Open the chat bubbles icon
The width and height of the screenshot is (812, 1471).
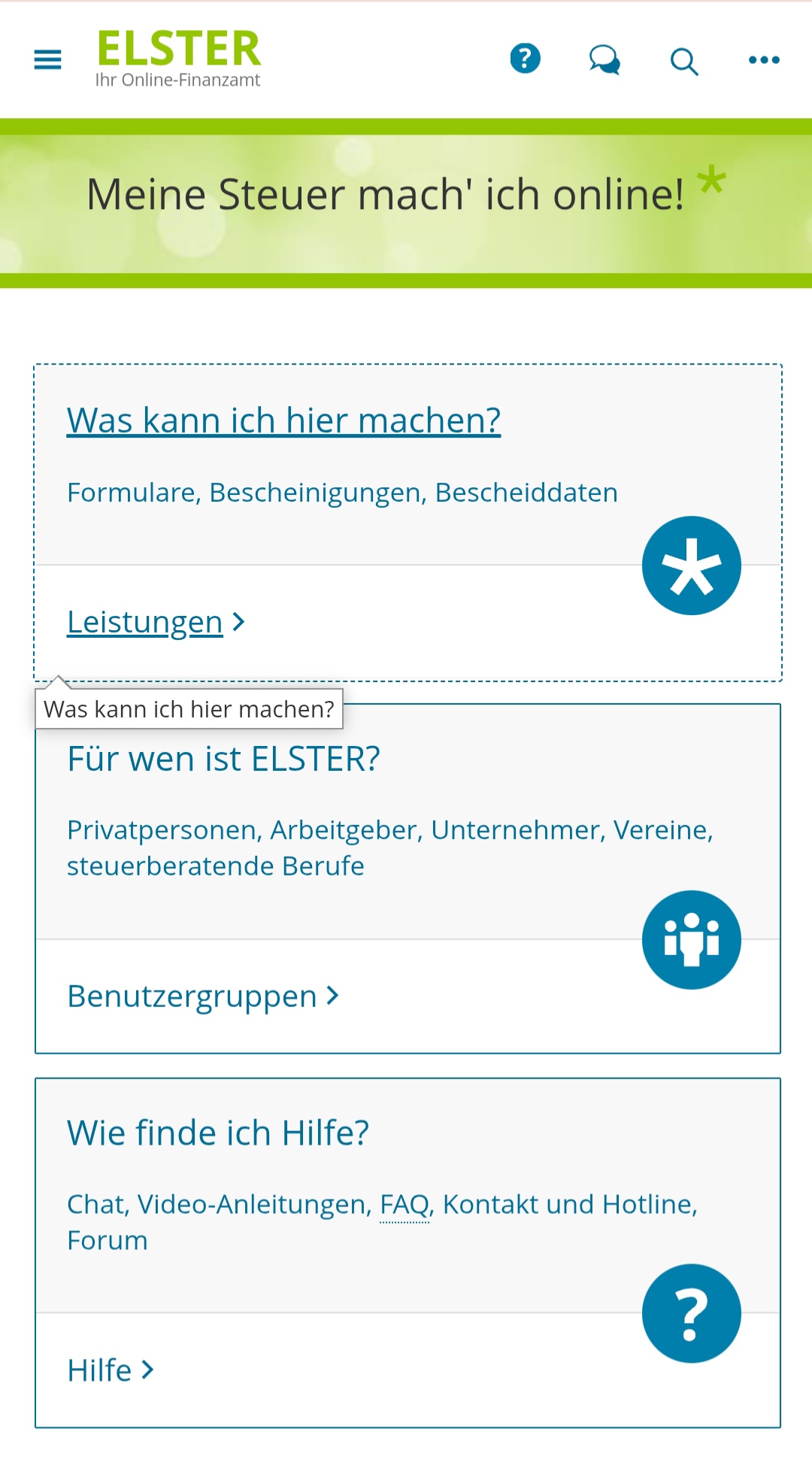604,60
